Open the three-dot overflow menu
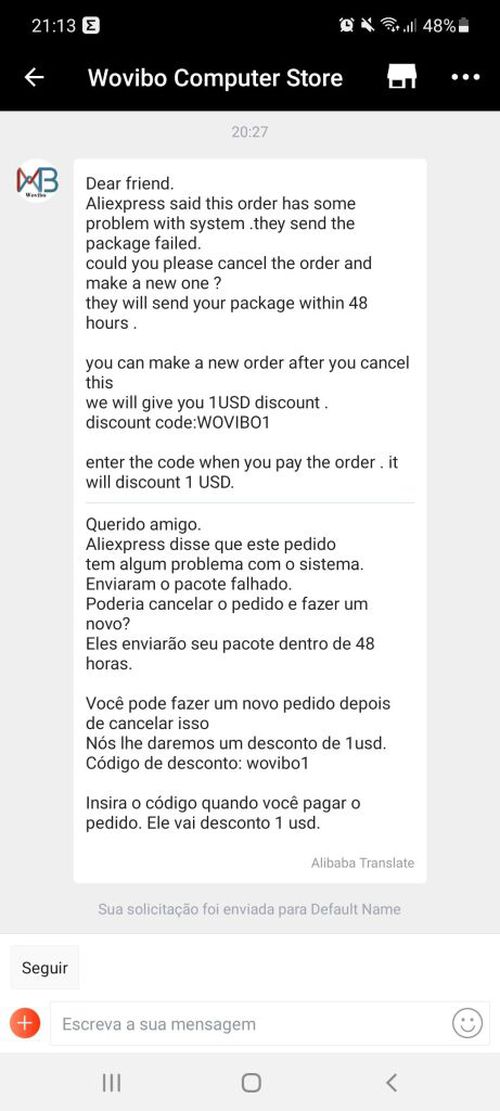The height and width of the screenshot is (1111, 500). (x=465, y=77)
